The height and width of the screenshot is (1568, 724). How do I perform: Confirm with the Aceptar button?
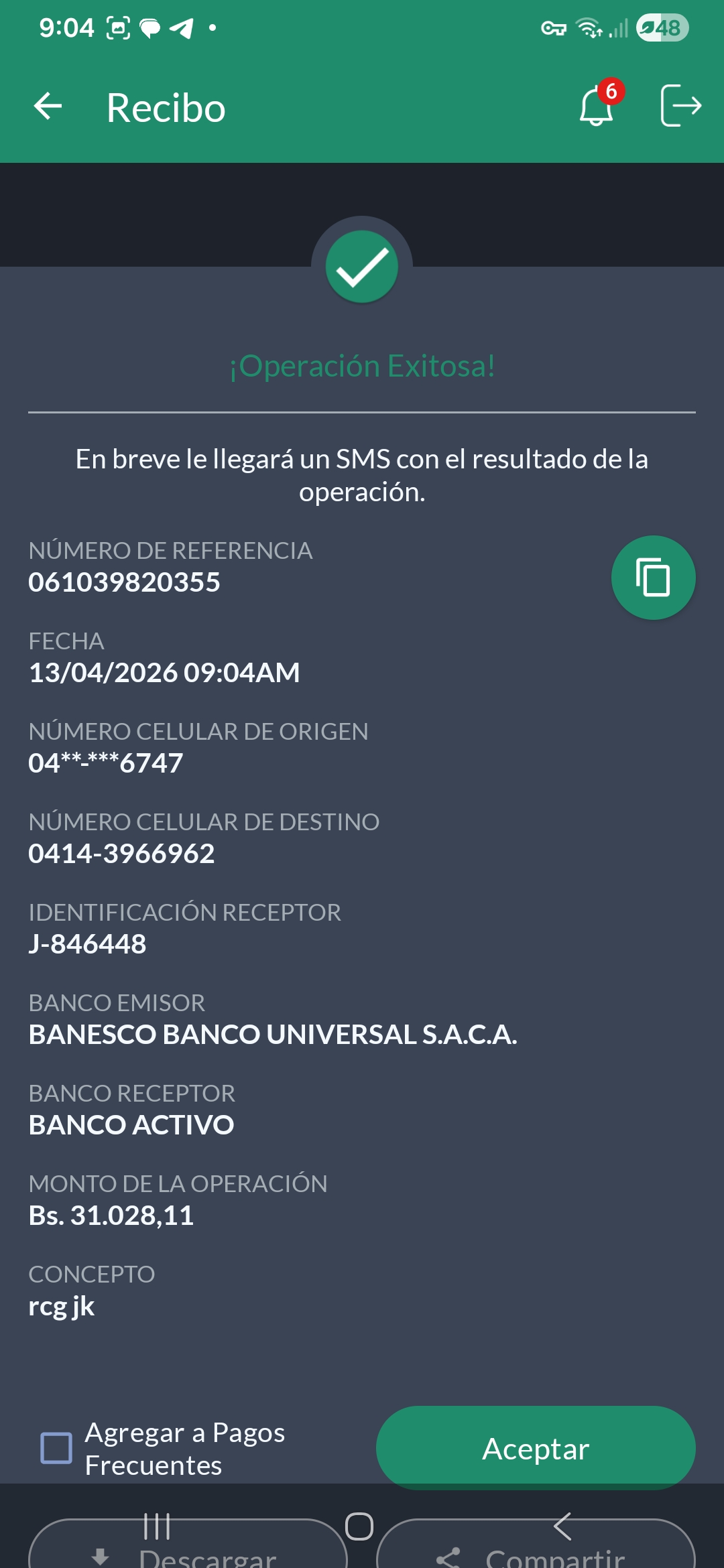point(535,1448)
